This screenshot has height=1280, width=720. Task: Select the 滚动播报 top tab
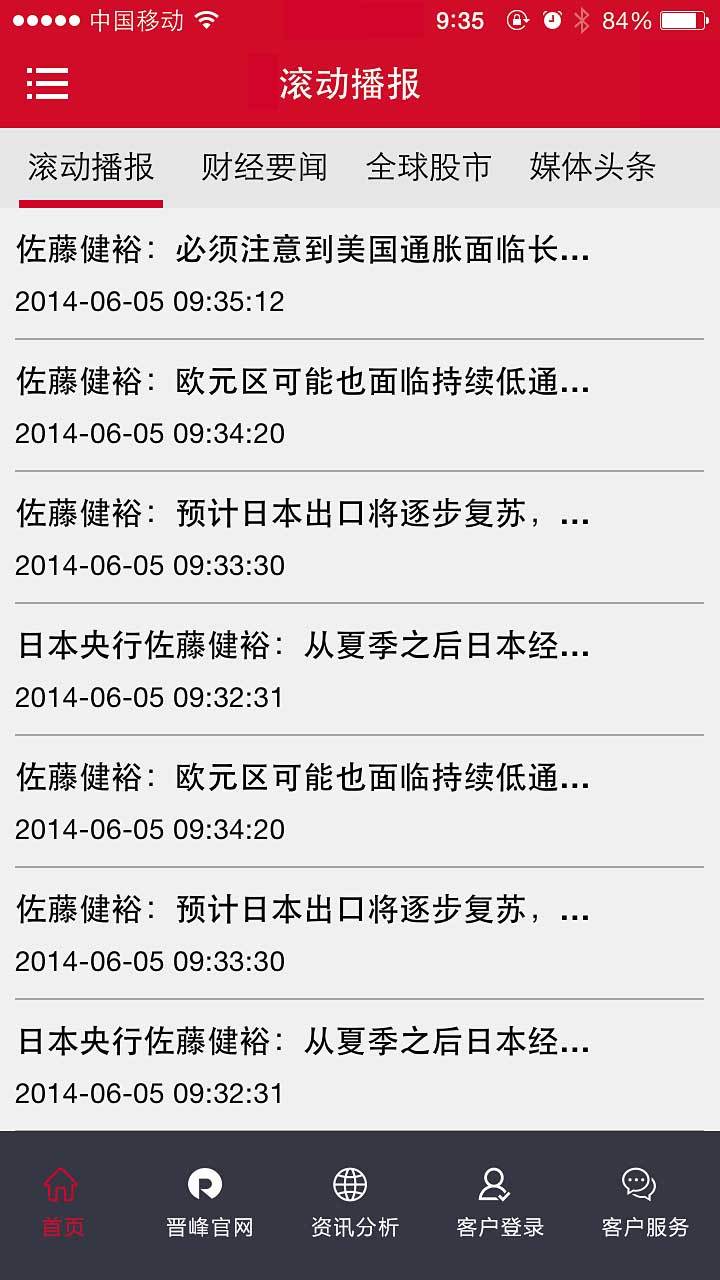pyautogui.click(x=91, y=168)
